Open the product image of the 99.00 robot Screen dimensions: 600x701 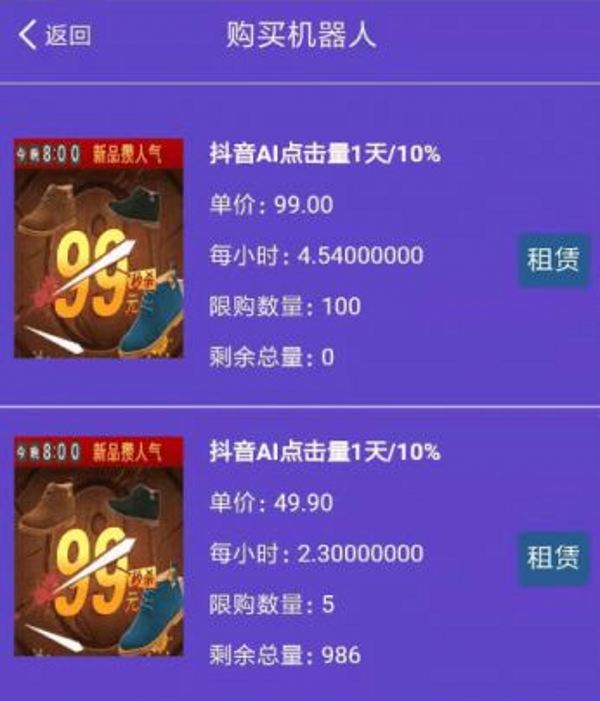99,248
